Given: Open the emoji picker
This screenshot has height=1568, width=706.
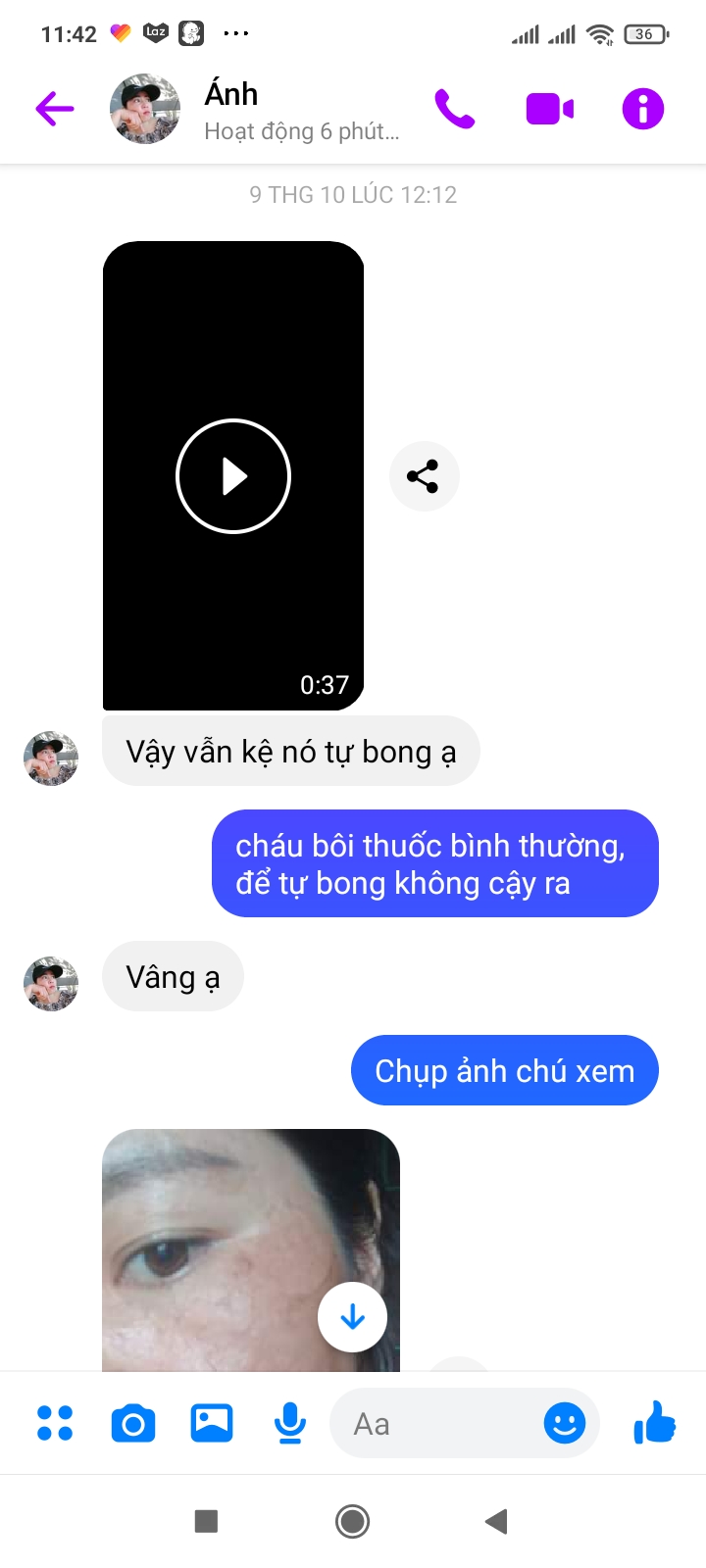Looking at the screenshot, I should click(x=565, y=1423).
